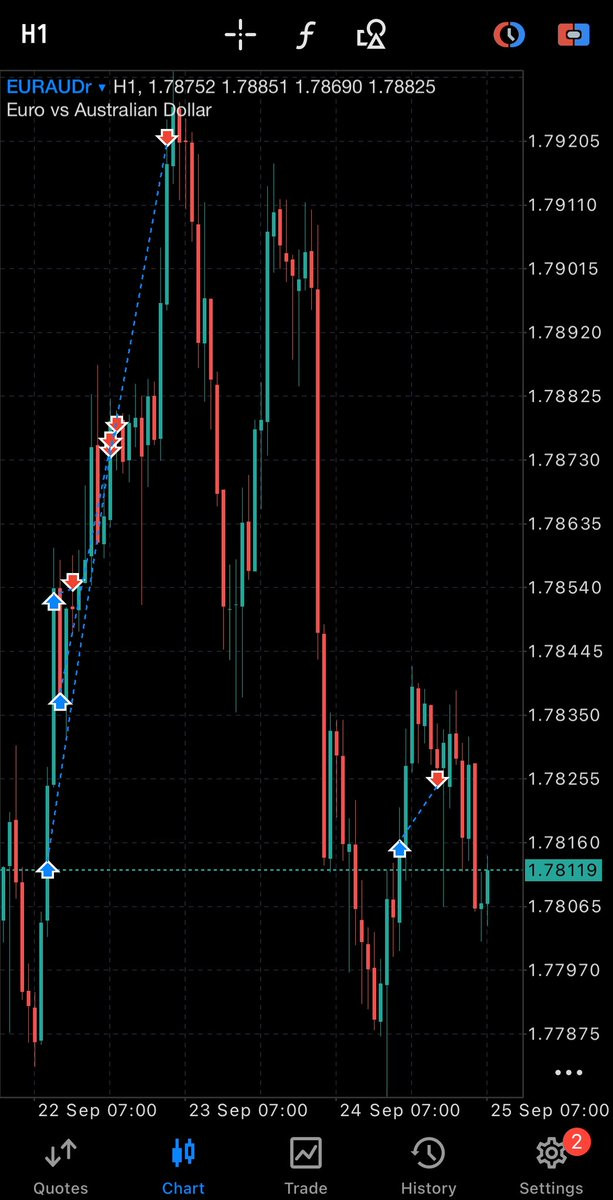The width and height of the screenshot is (613, 1200).
Task: Tap the red-blue clock icon
Action: (x=509, y=35)
